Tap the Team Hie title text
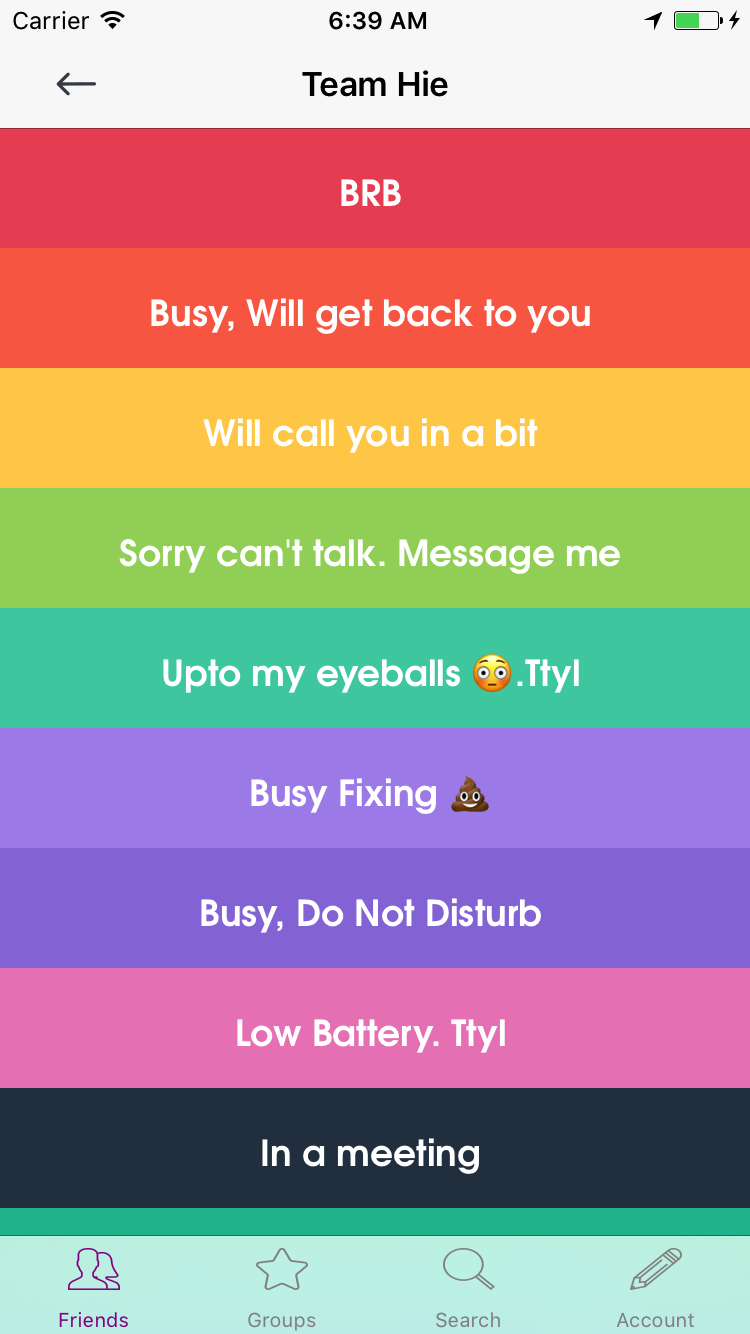750x1334 pixels. [x=375, y=84]
